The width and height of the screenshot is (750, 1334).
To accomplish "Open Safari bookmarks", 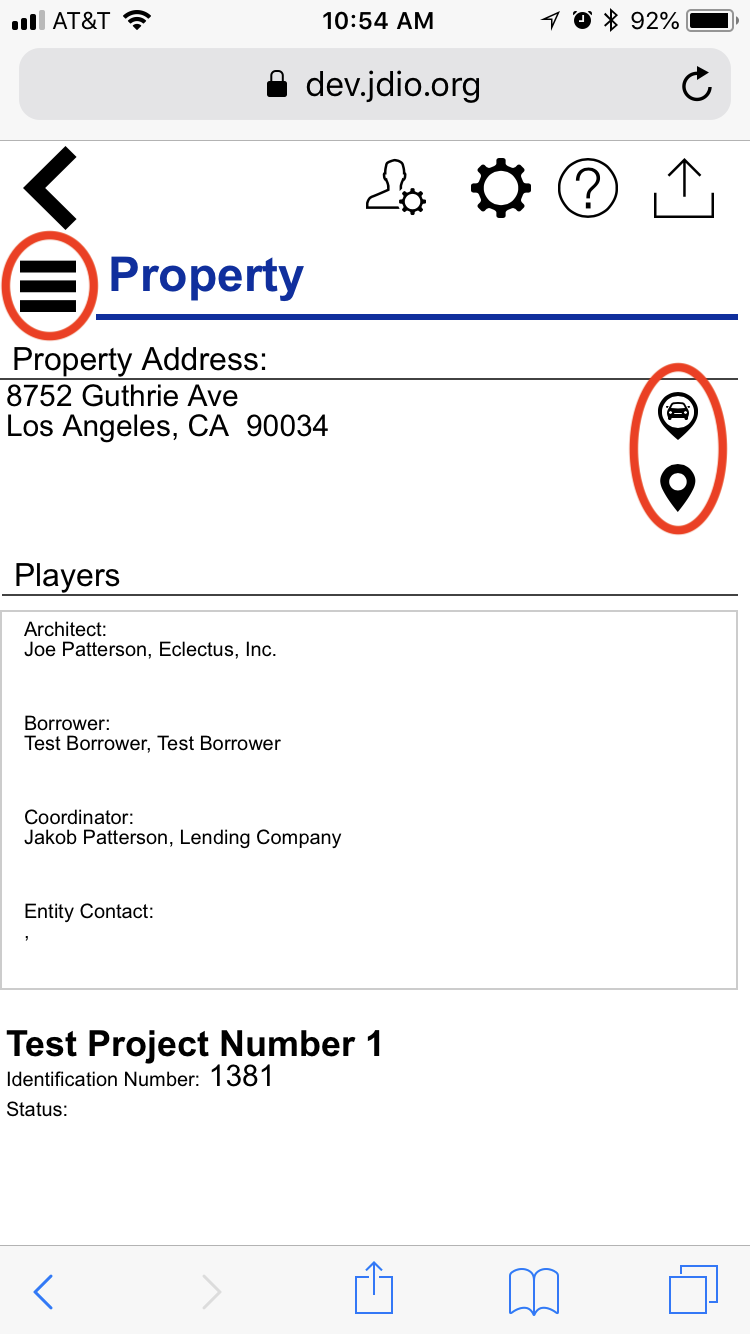I will 534,1291.
